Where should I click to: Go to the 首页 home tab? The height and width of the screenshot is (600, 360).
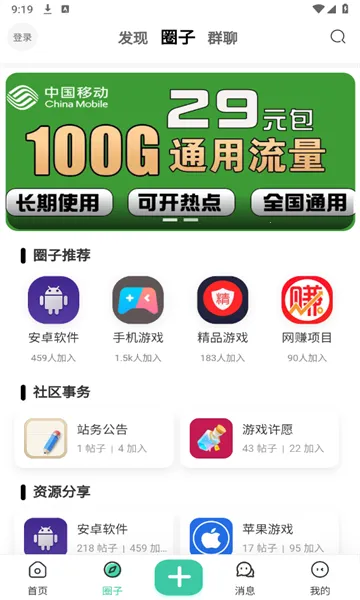[x=37, y=578]
